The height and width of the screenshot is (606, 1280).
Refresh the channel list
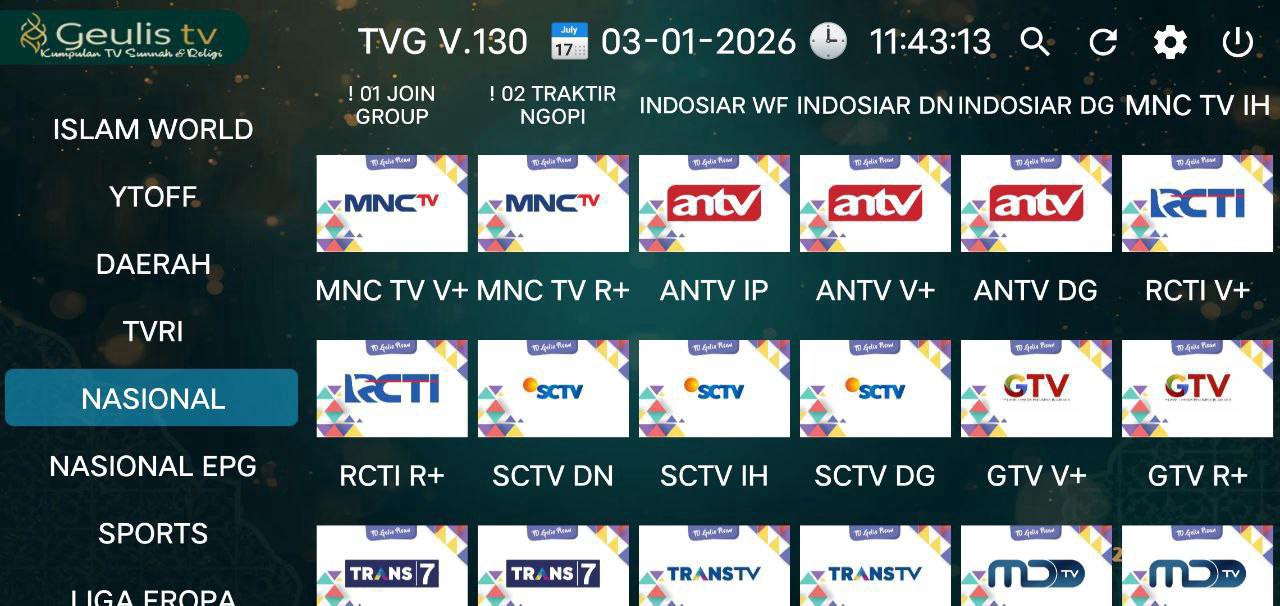pyautogui.click(x=1103, y=42)
